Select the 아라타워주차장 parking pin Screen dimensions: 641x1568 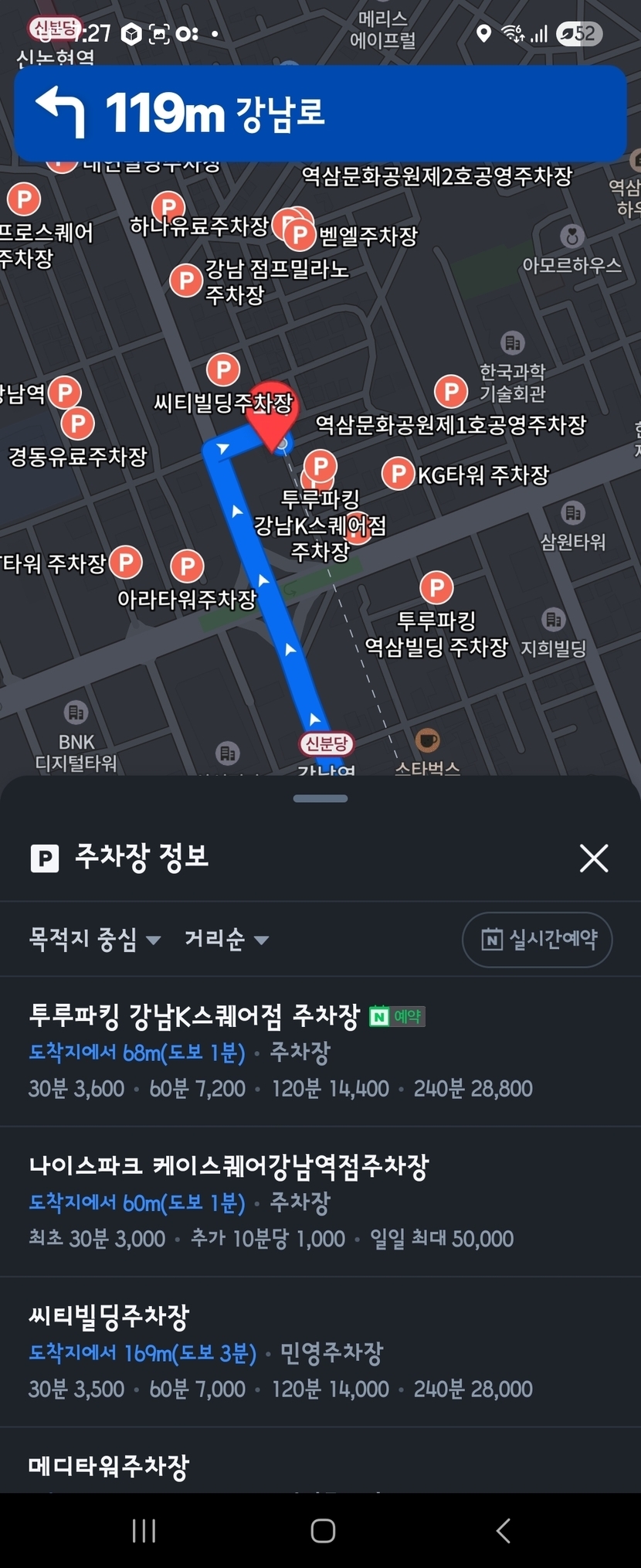[x=187, y=566]
